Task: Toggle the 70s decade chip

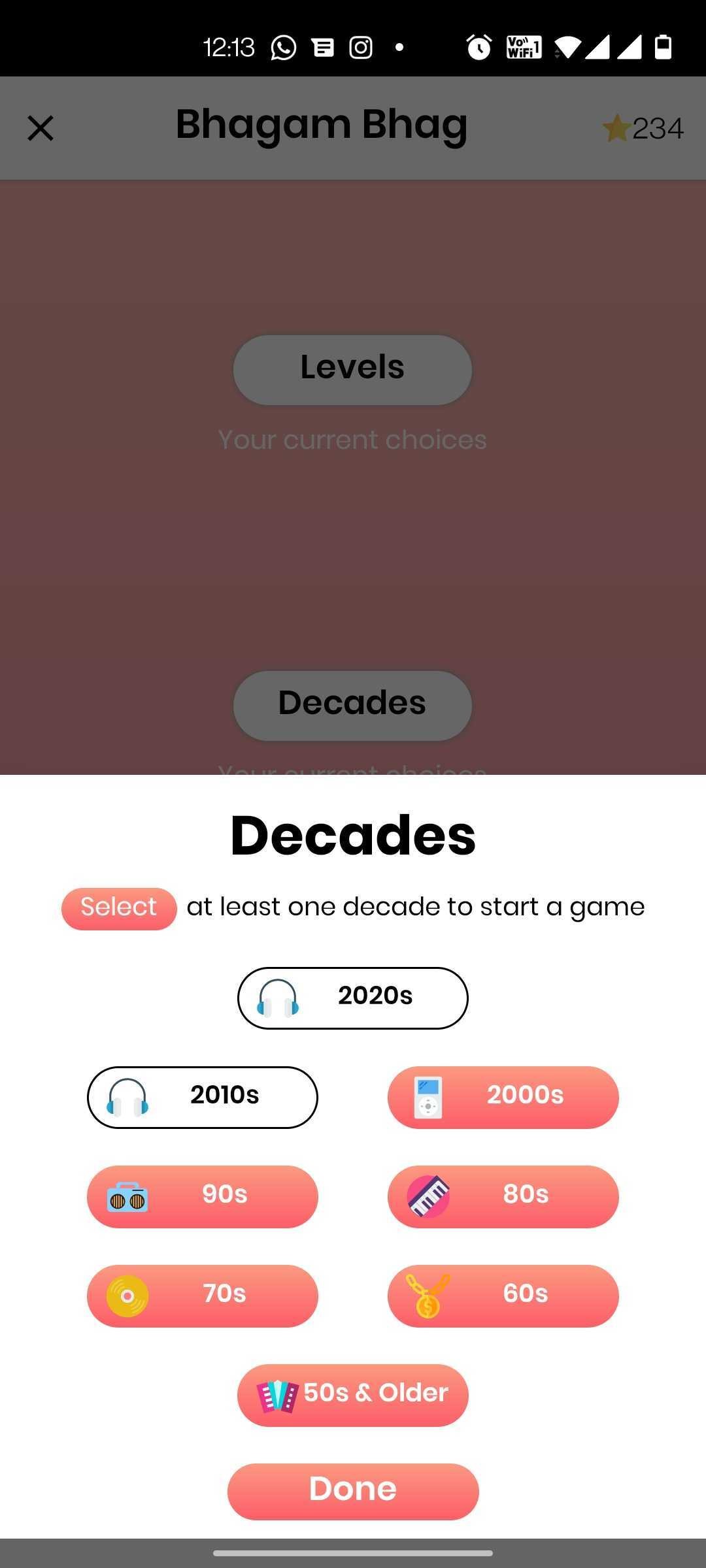Action: 203,1296
